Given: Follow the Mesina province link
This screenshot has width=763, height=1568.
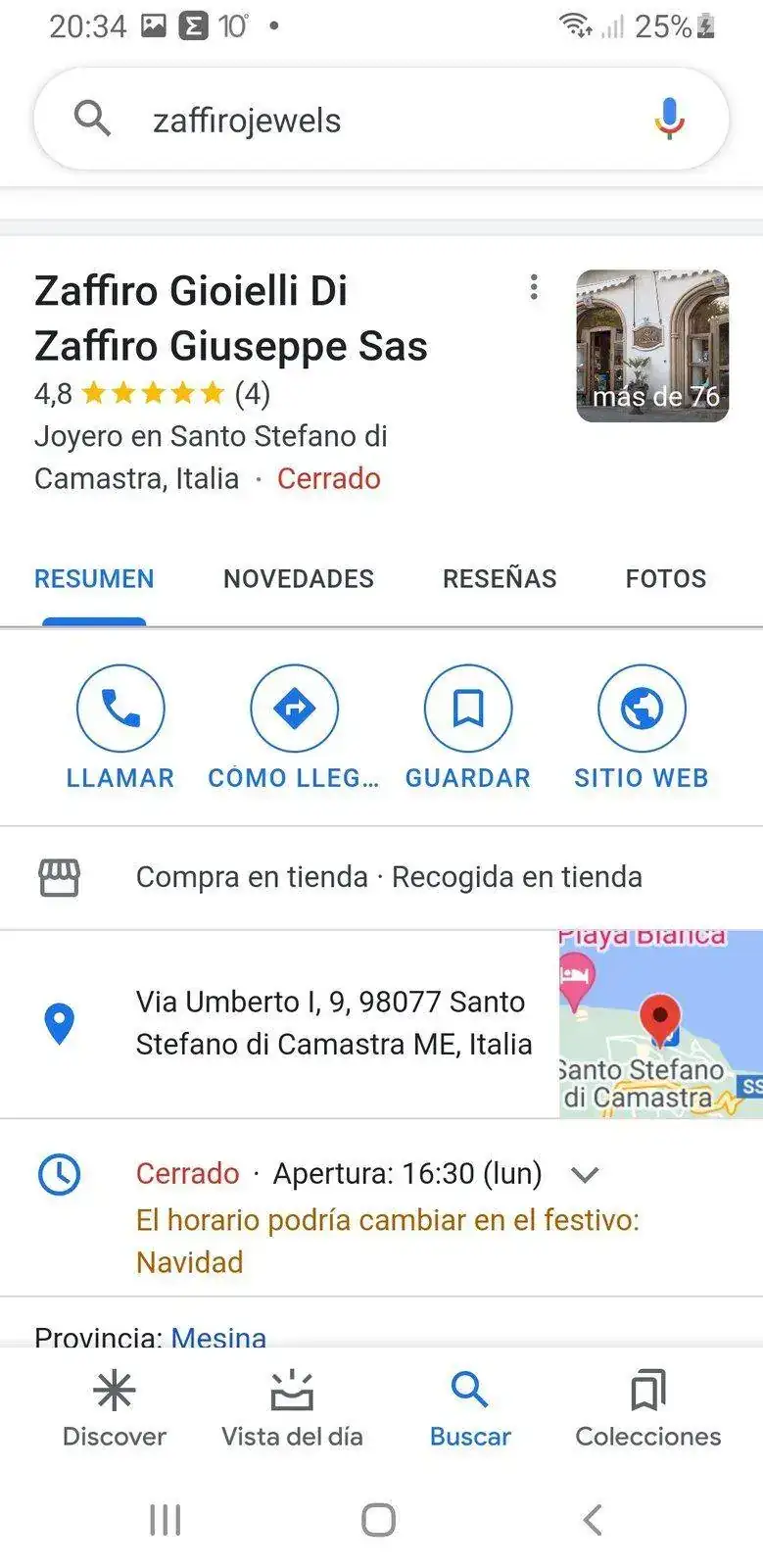Looking at the screenshot, I should point(218,1338).
